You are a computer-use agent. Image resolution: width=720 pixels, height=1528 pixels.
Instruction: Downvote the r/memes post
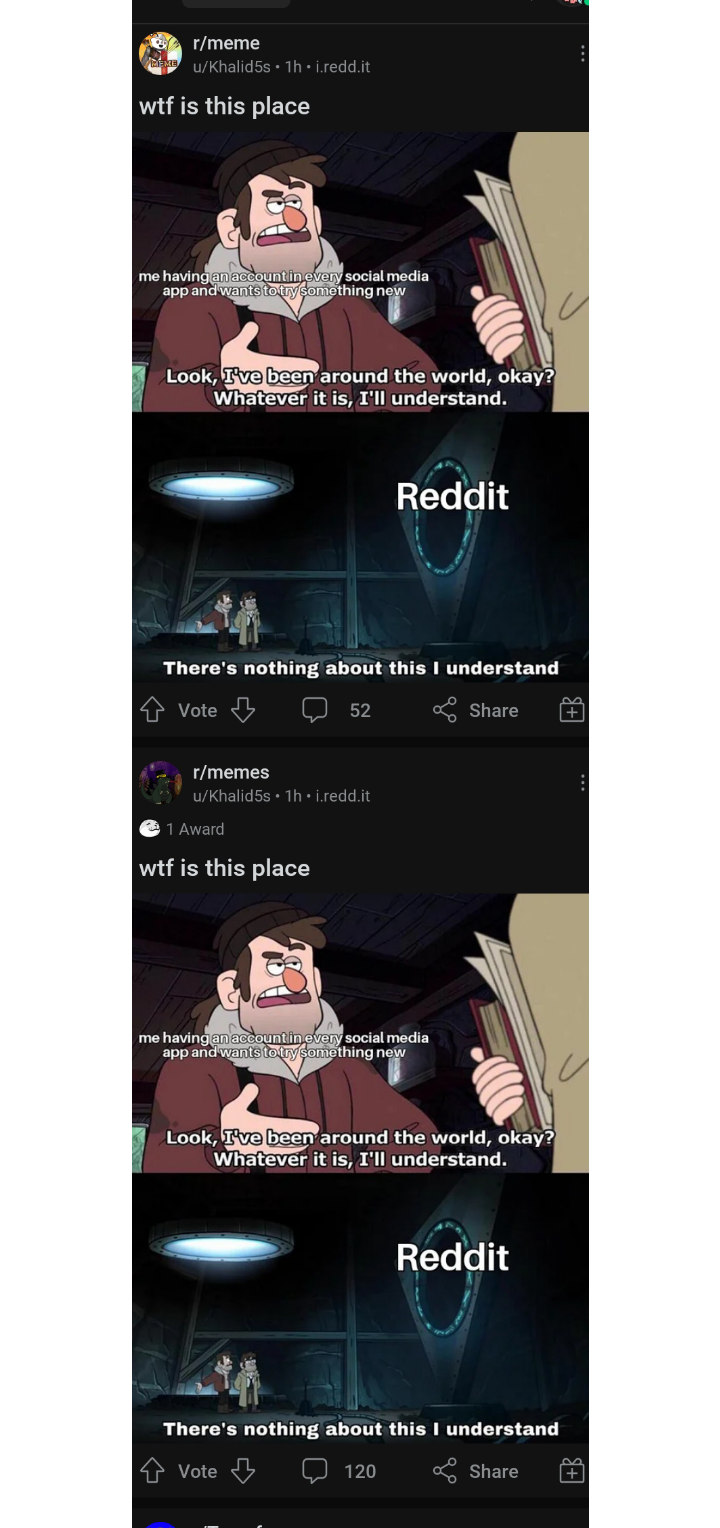tap(243, 1471)
